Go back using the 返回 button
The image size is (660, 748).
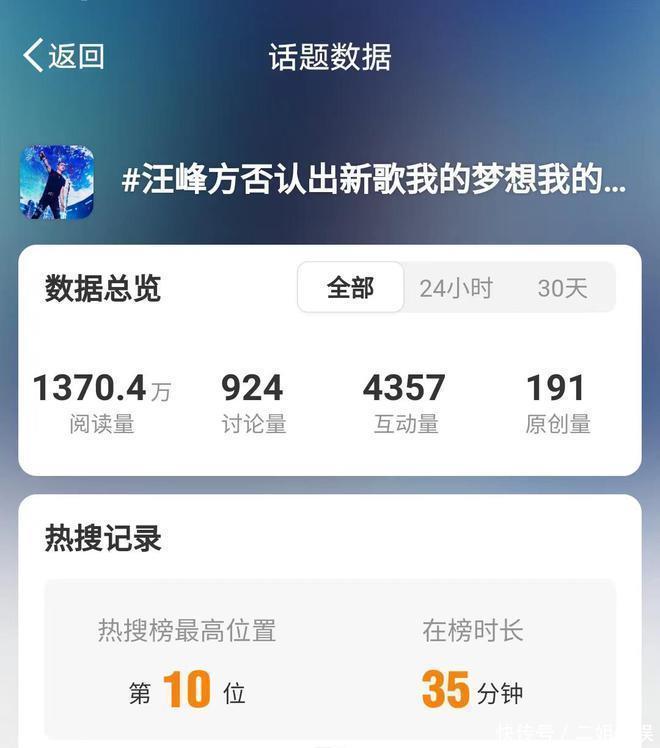click(x=64, y=56)
